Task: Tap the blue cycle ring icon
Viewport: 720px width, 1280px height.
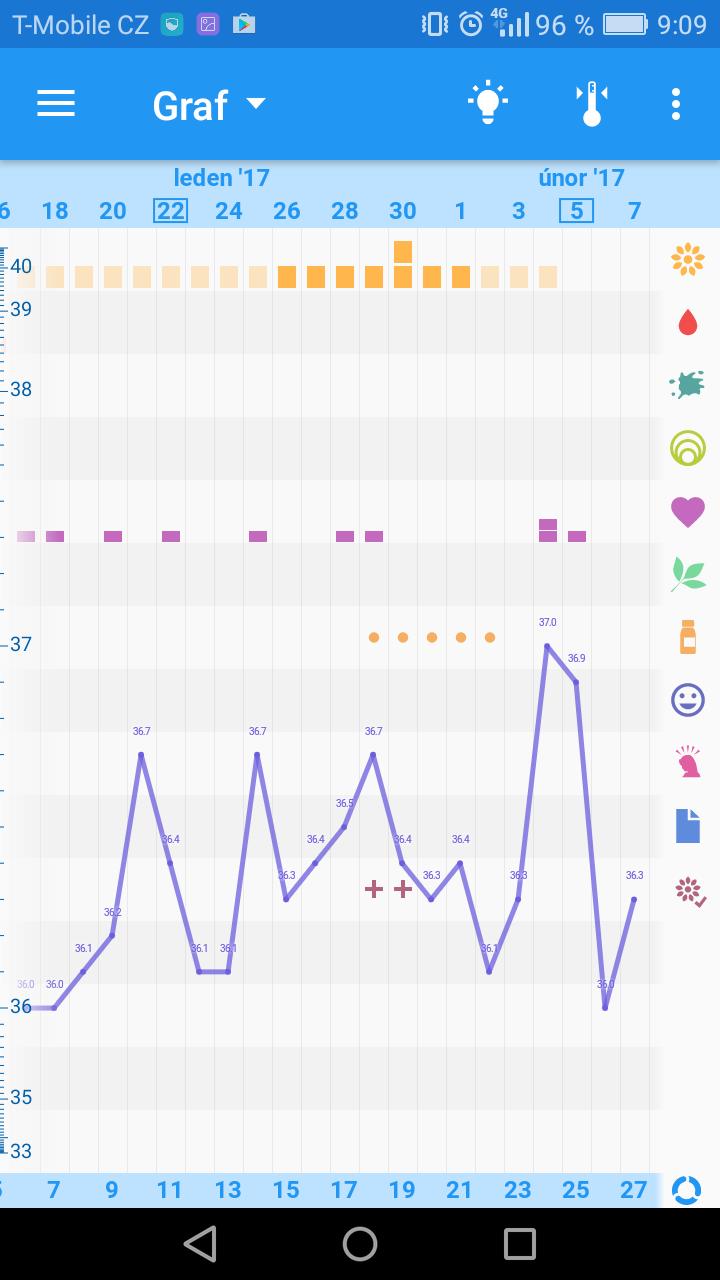Action: tap(686, 1189)
